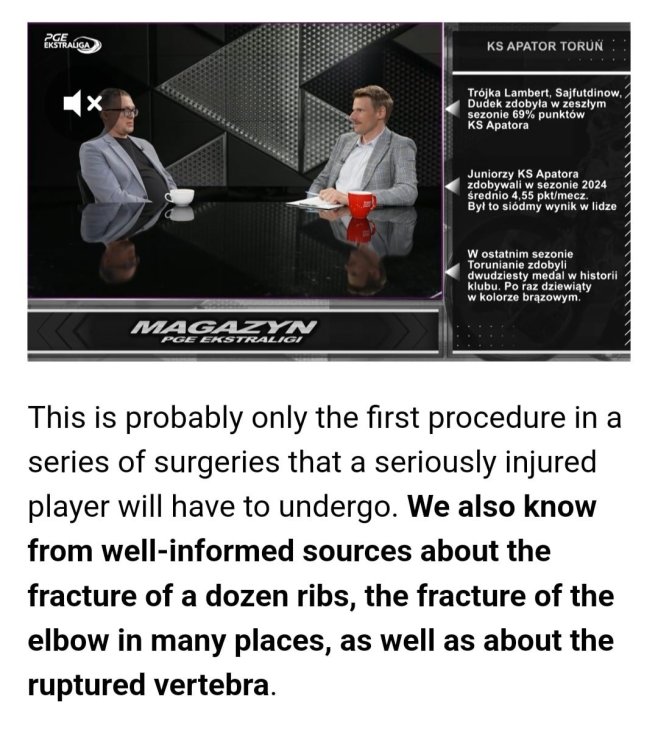
Task: Unmute the Magazyn PGE Ekstraligi video
Action: tap(82, 103)
